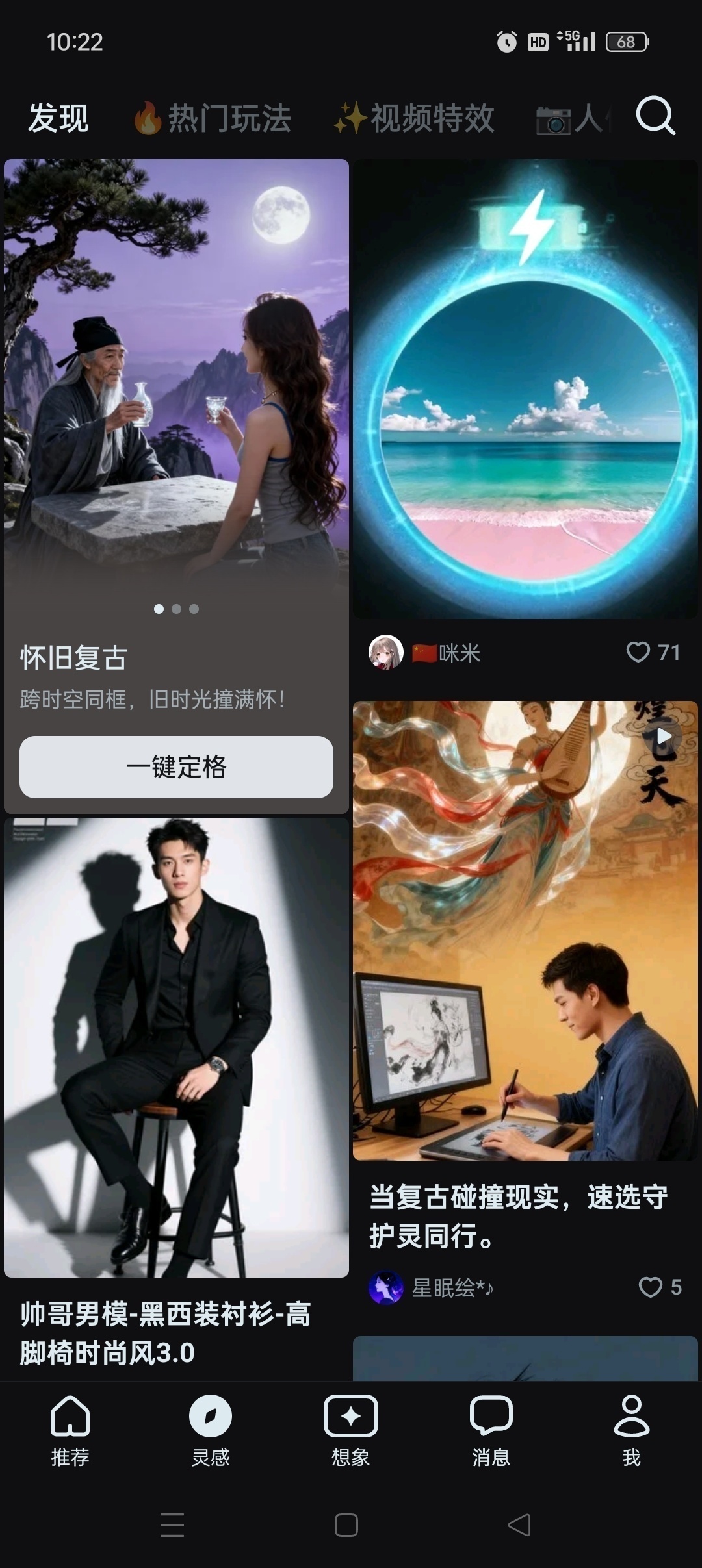Image resolution: width=702 pixels, height=1568 pixels.
Task: Select the second carousel dot on 怀旧复古 card
Action: (175, 609)
